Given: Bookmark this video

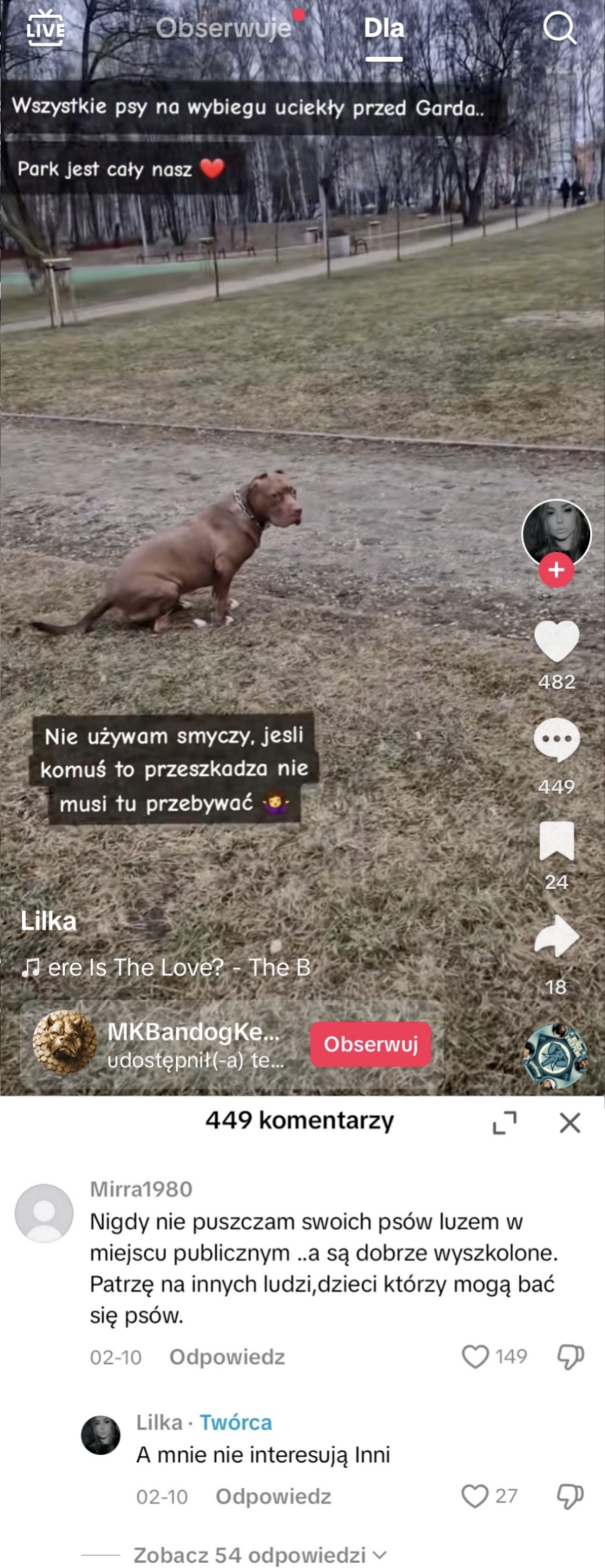Looking at the screenshot, I should pyautogui.click(x=556, y=841).
